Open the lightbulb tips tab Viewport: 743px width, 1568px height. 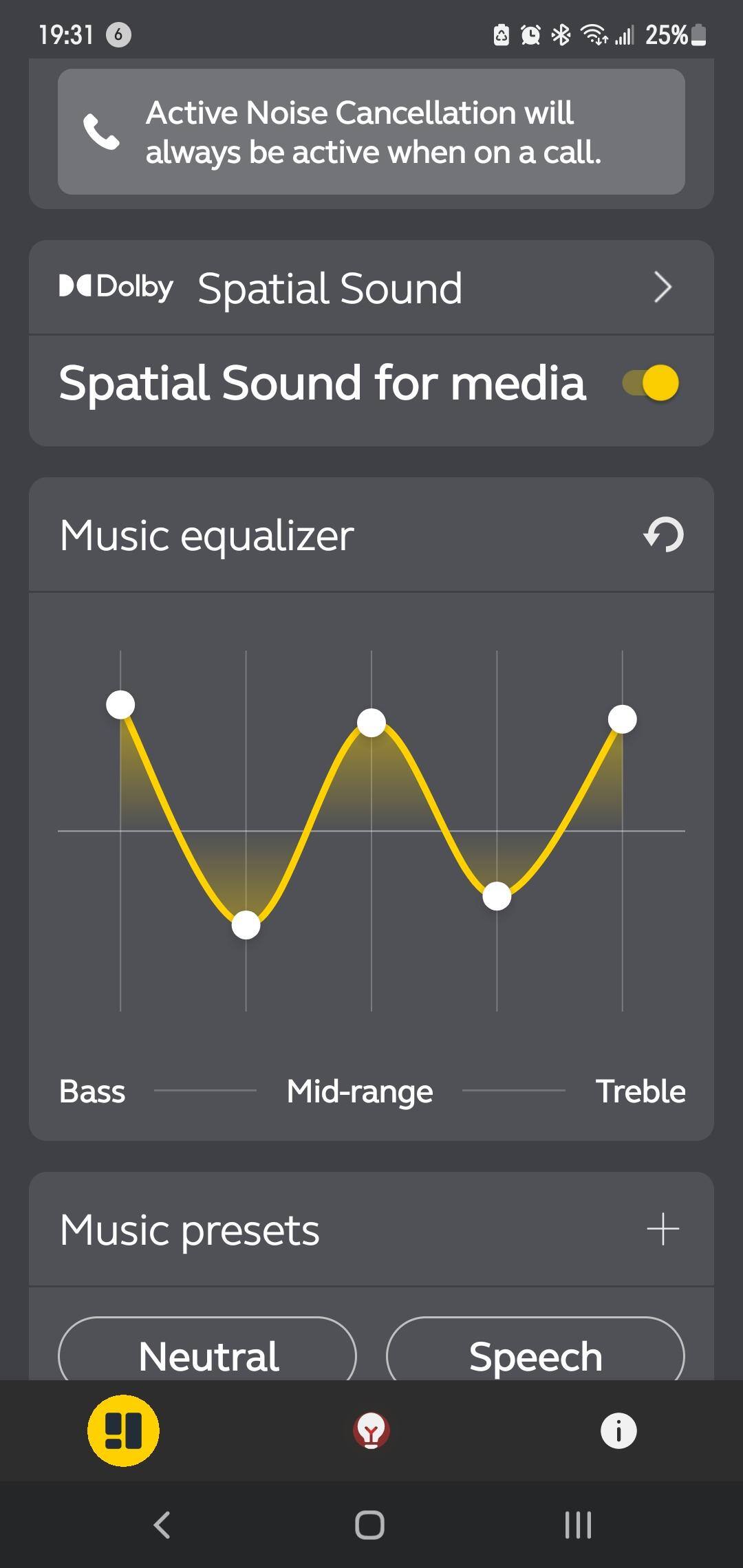tap(371, 1430)
